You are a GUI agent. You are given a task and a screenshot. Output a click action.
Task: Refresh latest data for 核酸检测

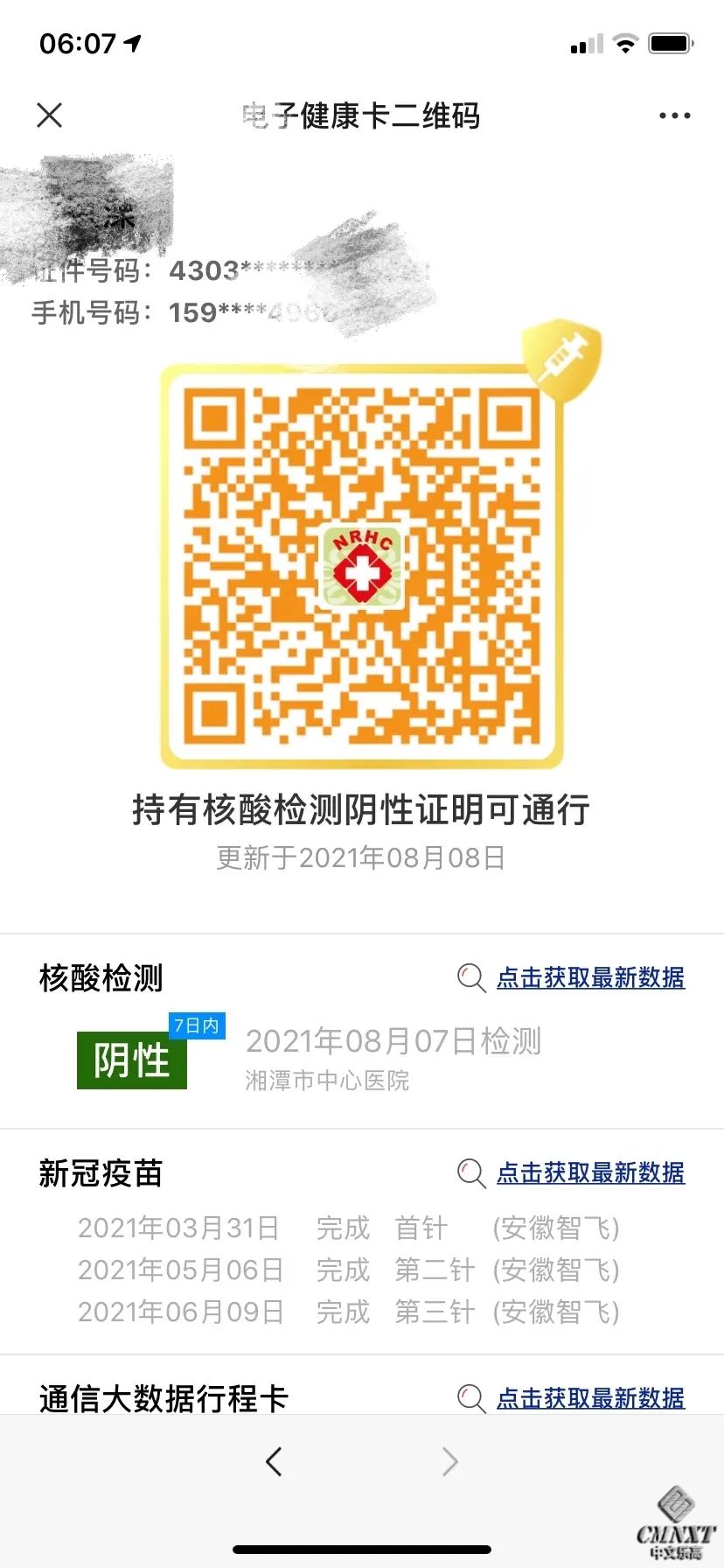click(589, 977)
